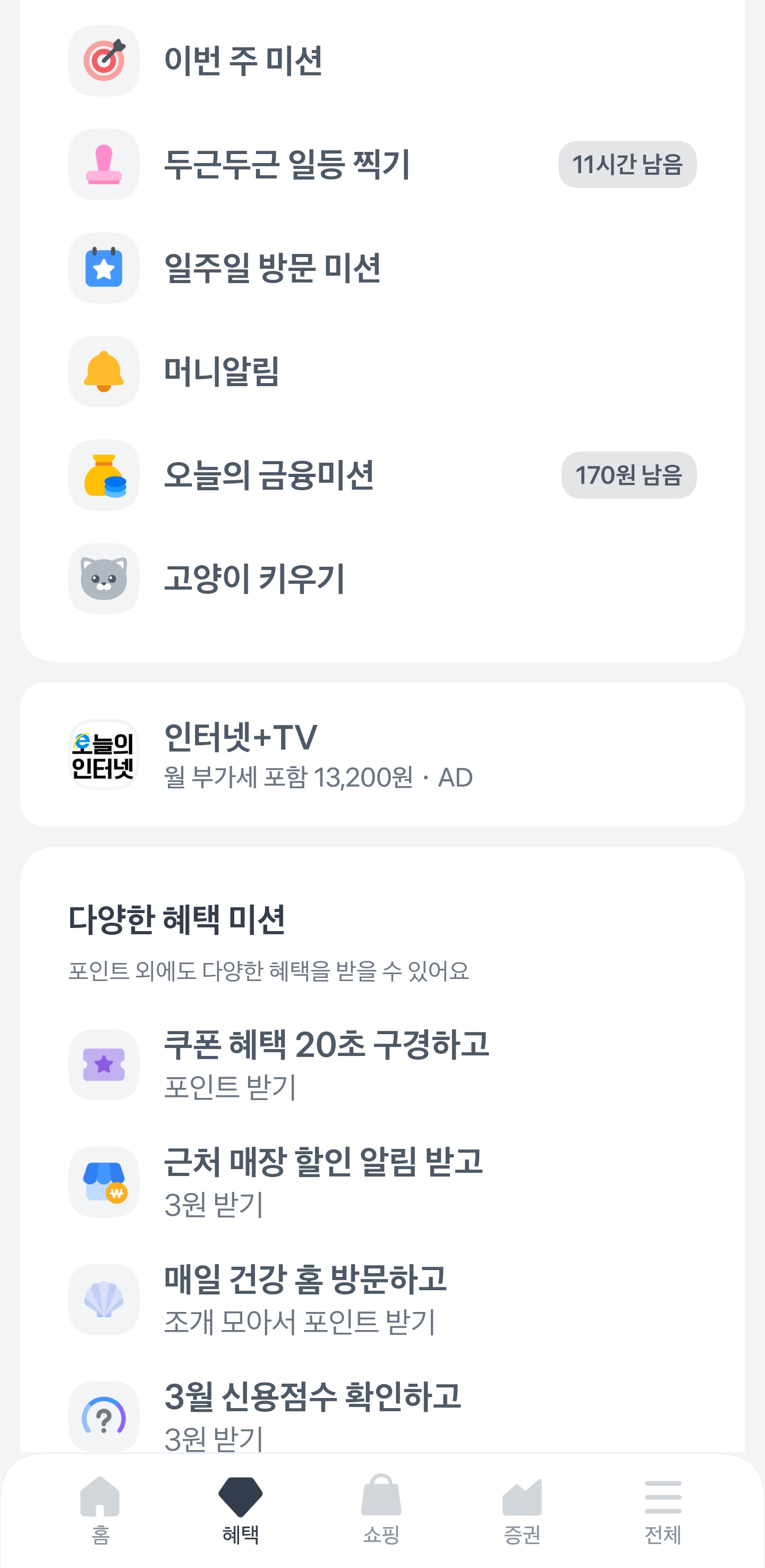Switch to the 증권 tab
The height and width of the screenshot is (1568, 765).
coord(522,1510)
